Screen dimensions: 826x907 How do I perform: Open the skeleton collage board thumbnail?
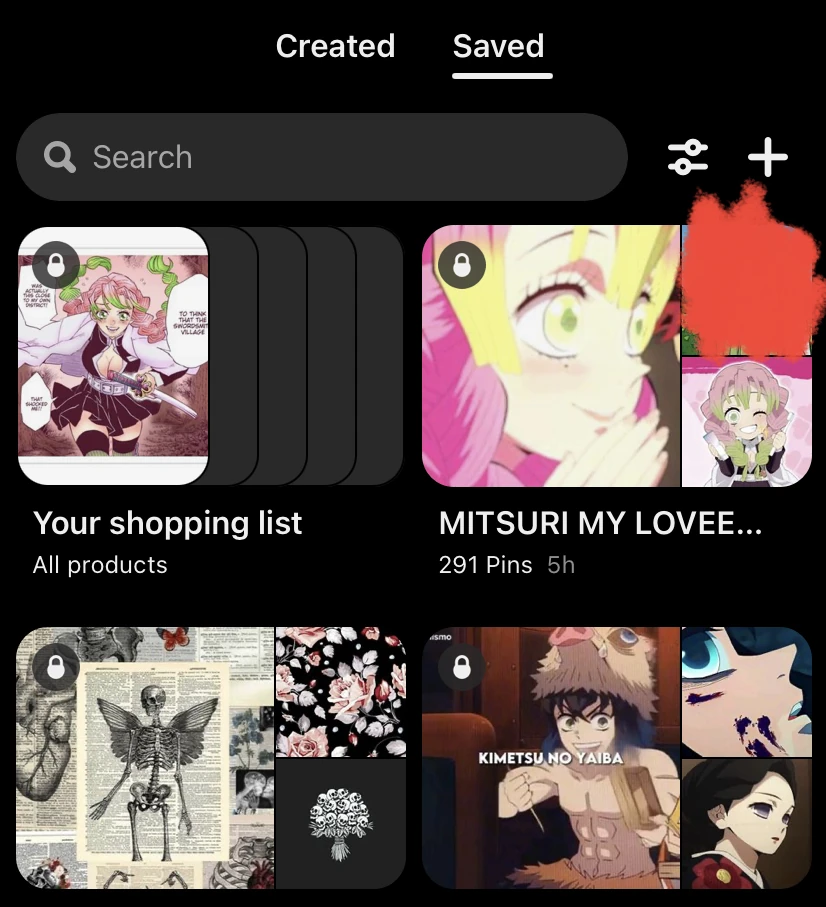145,757
